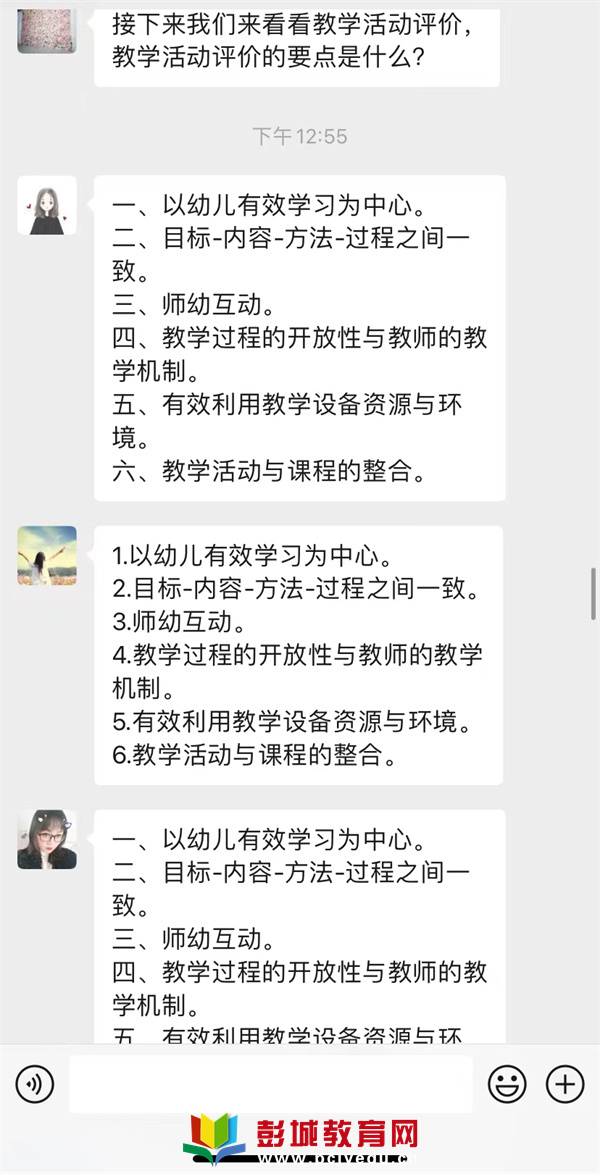The width and height of the screenshot is (600, 1174).
Task: View profile of the arms-outstretched avatar
Action: click(x=47, y=555)
